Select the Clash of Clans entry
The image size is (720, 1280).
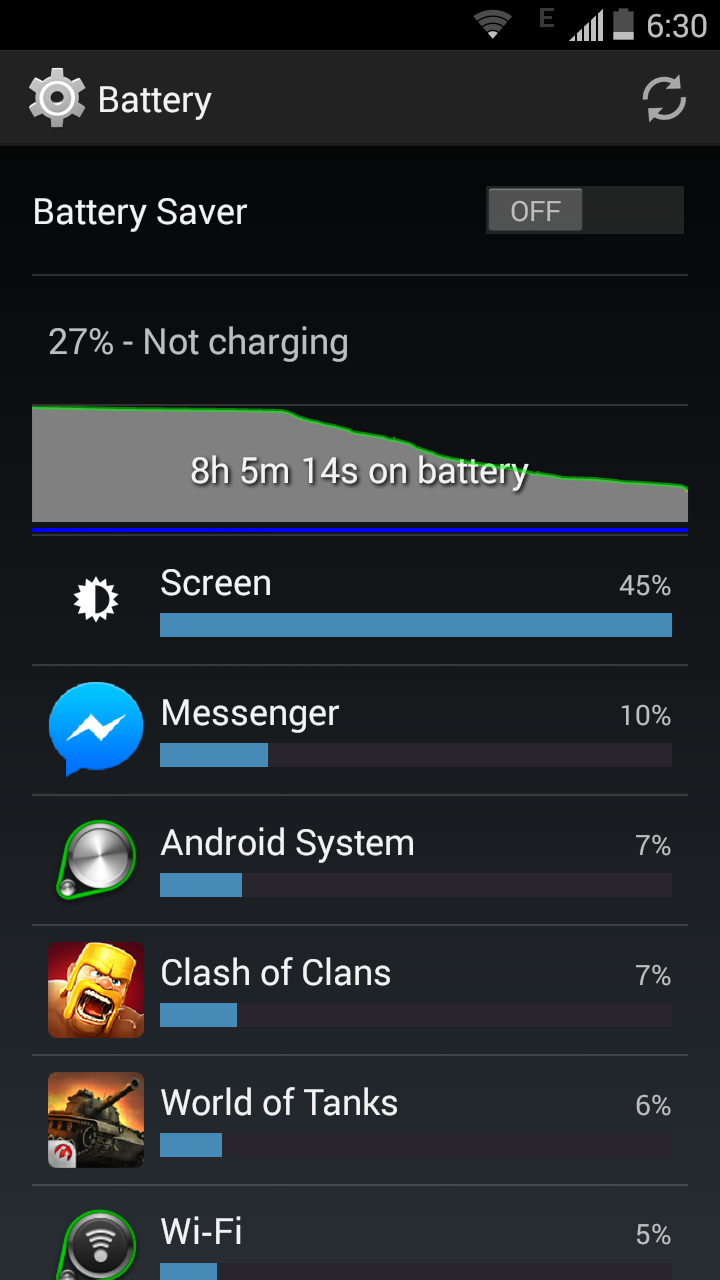click(x=360, y=990)
